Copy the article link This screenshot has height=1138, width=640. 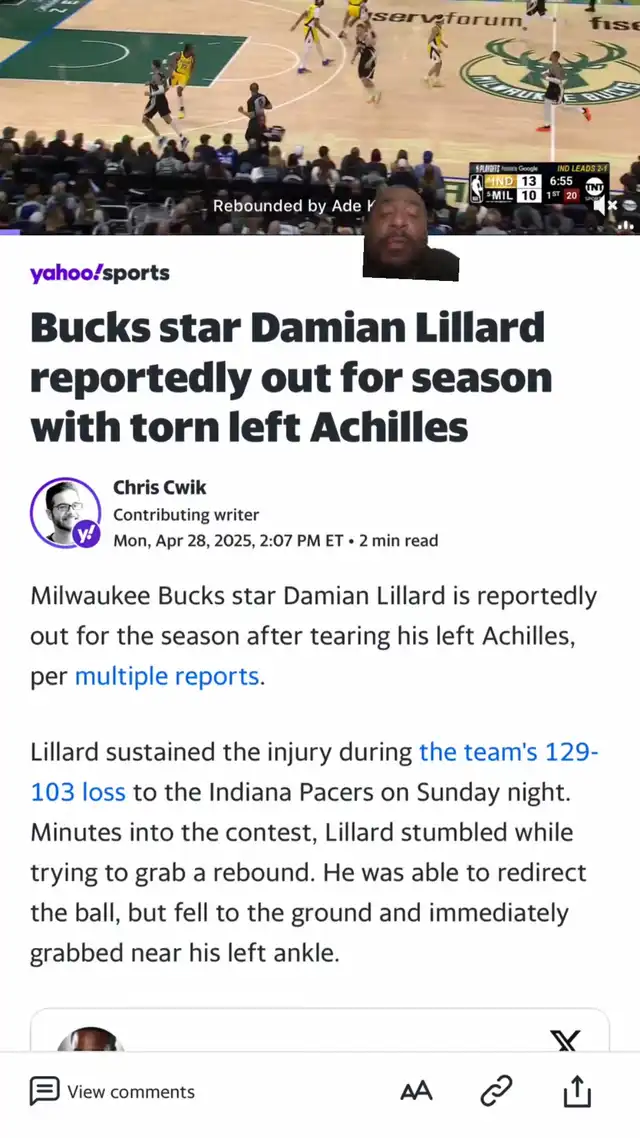[497, 1091]
